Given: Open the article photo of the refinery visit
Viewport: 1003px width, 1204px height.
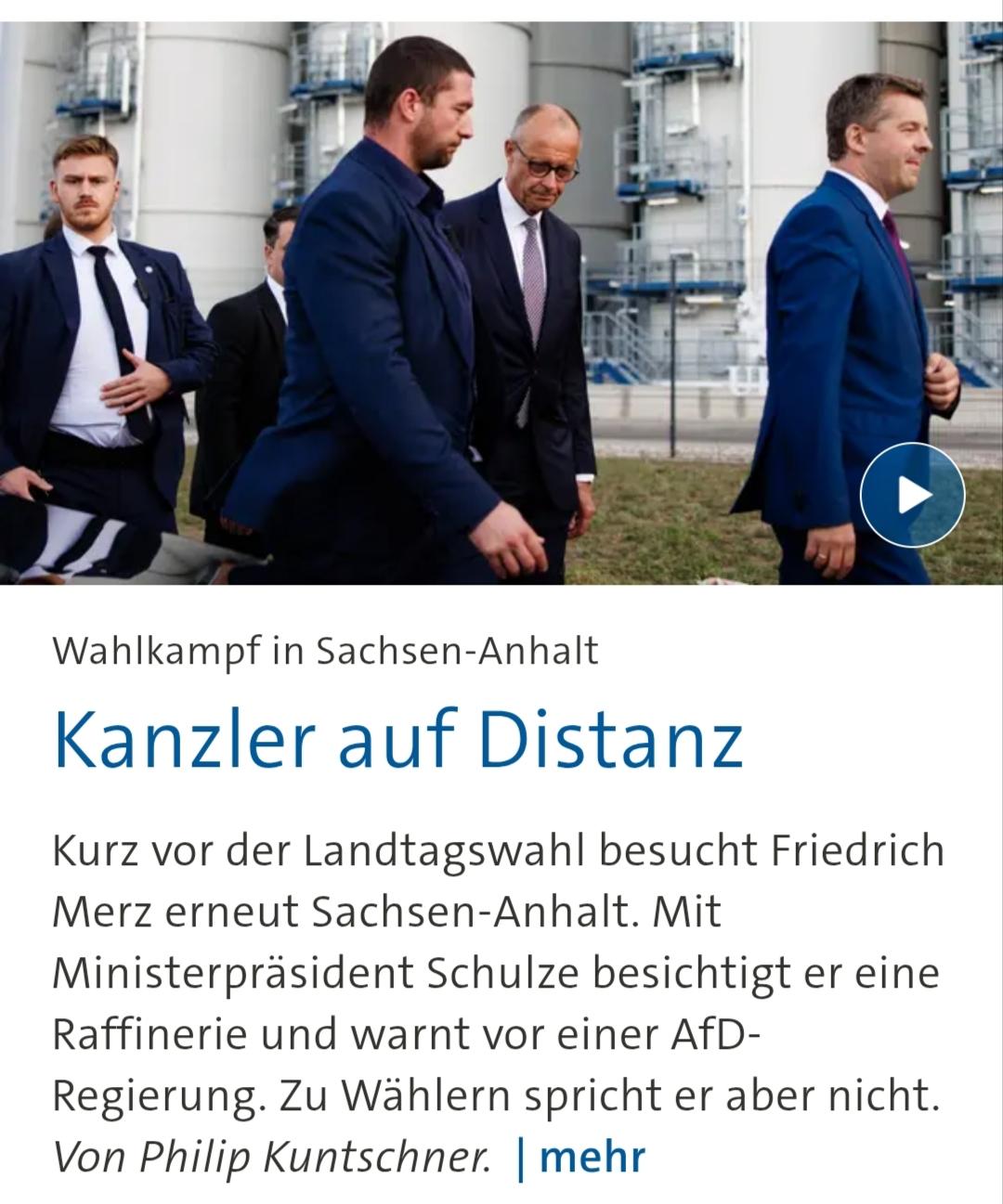Looking at the screenshot, I should [501, 303].
